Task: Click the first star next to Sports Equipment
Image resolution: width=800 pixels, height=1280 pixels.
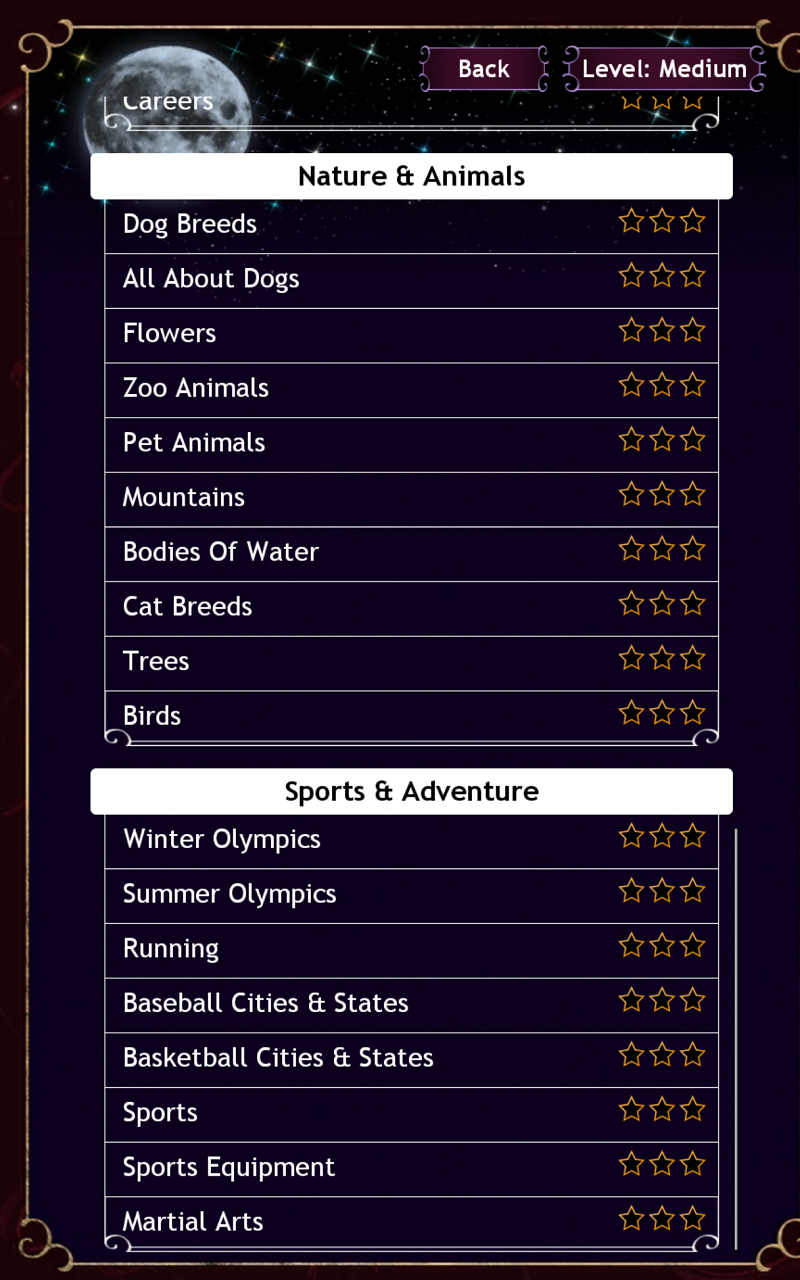Action: point(631,1163)
